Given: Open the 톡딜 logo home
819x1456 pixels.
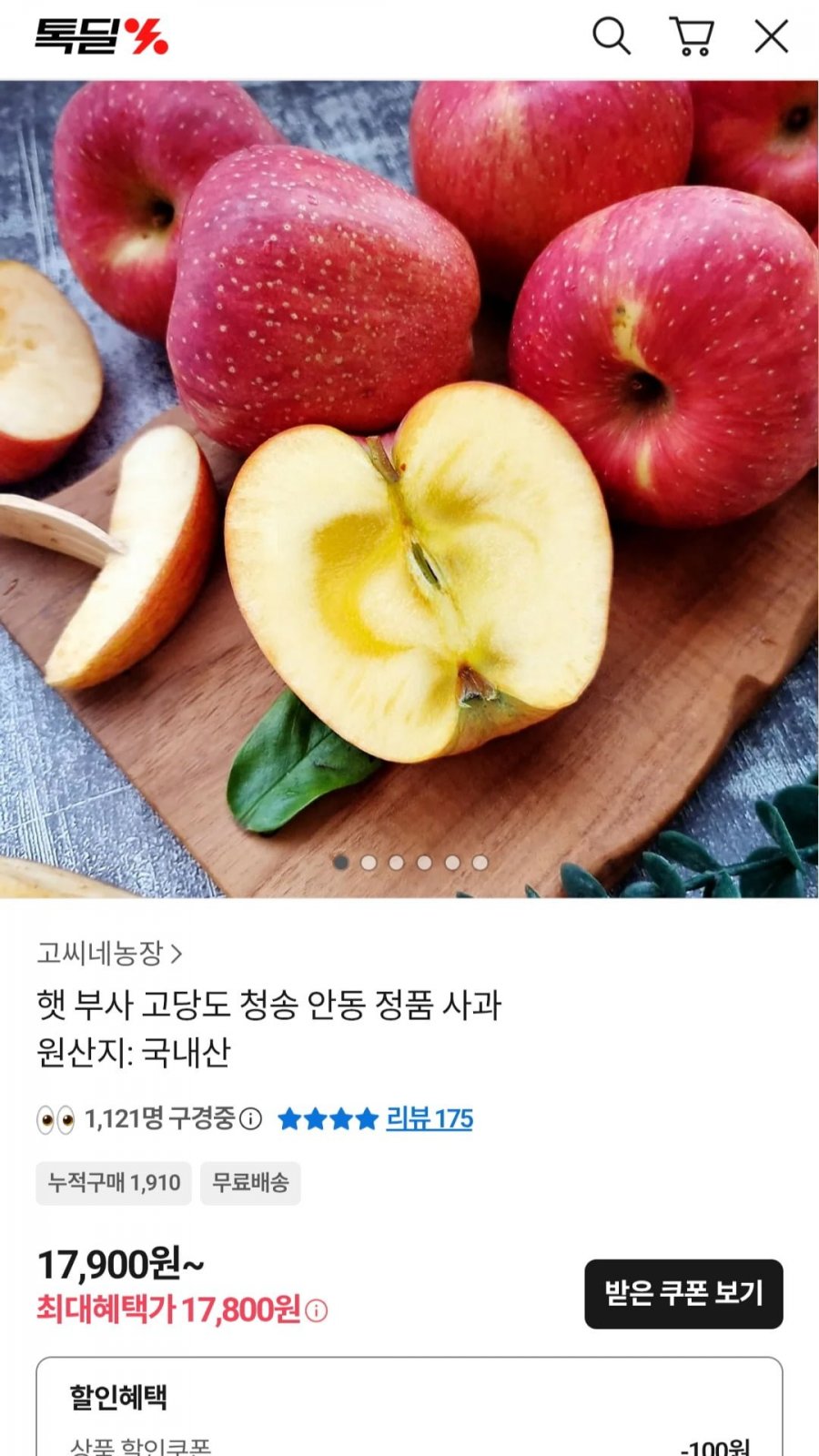Looking at the screenshot, I should [x=101, y=36].
